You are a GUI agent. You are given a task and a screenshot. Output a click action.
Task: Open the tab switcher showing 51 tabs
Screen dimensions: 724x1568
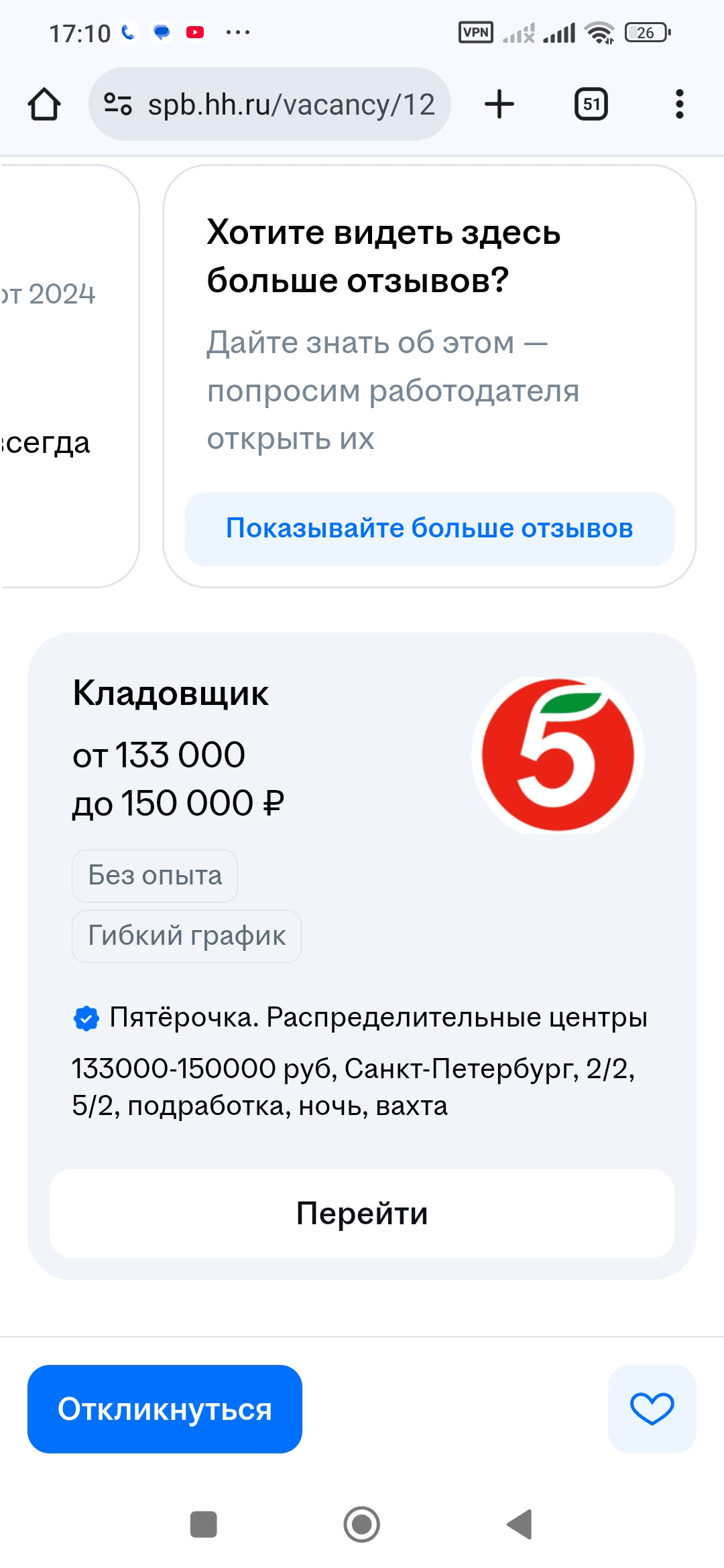591,104
